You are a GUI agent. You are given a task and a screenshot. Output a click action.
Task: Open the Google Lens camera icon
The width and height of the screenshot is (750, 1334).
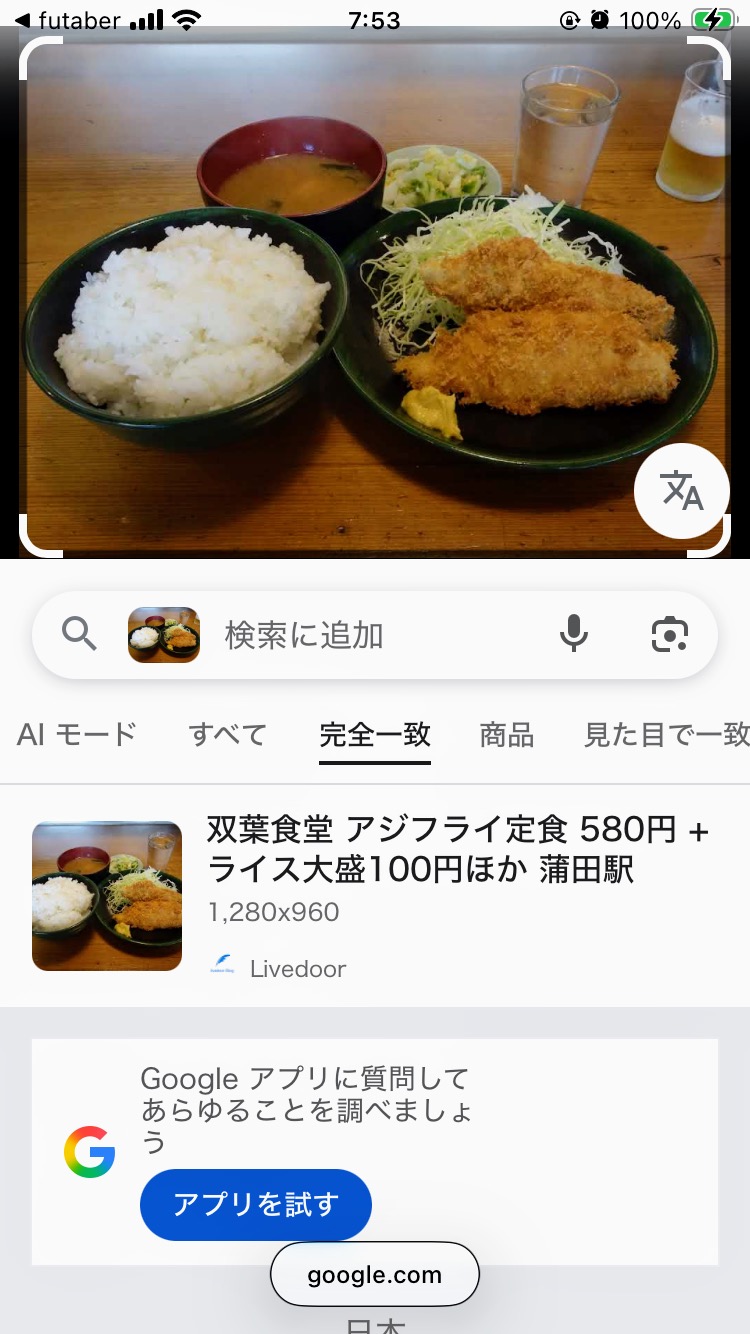[x=670, y=634]
